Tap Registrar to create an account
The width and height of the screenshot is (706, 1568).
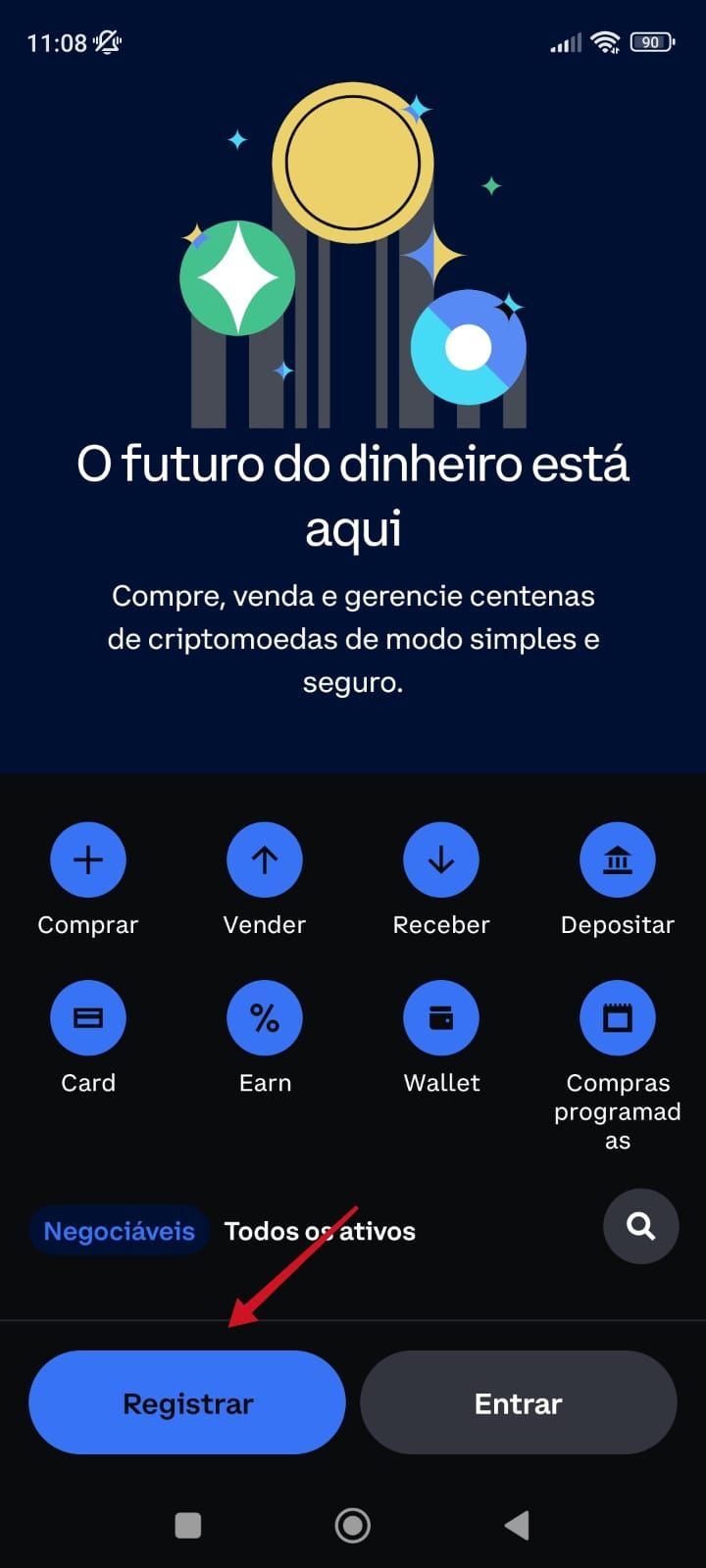tap(187, 1402)
